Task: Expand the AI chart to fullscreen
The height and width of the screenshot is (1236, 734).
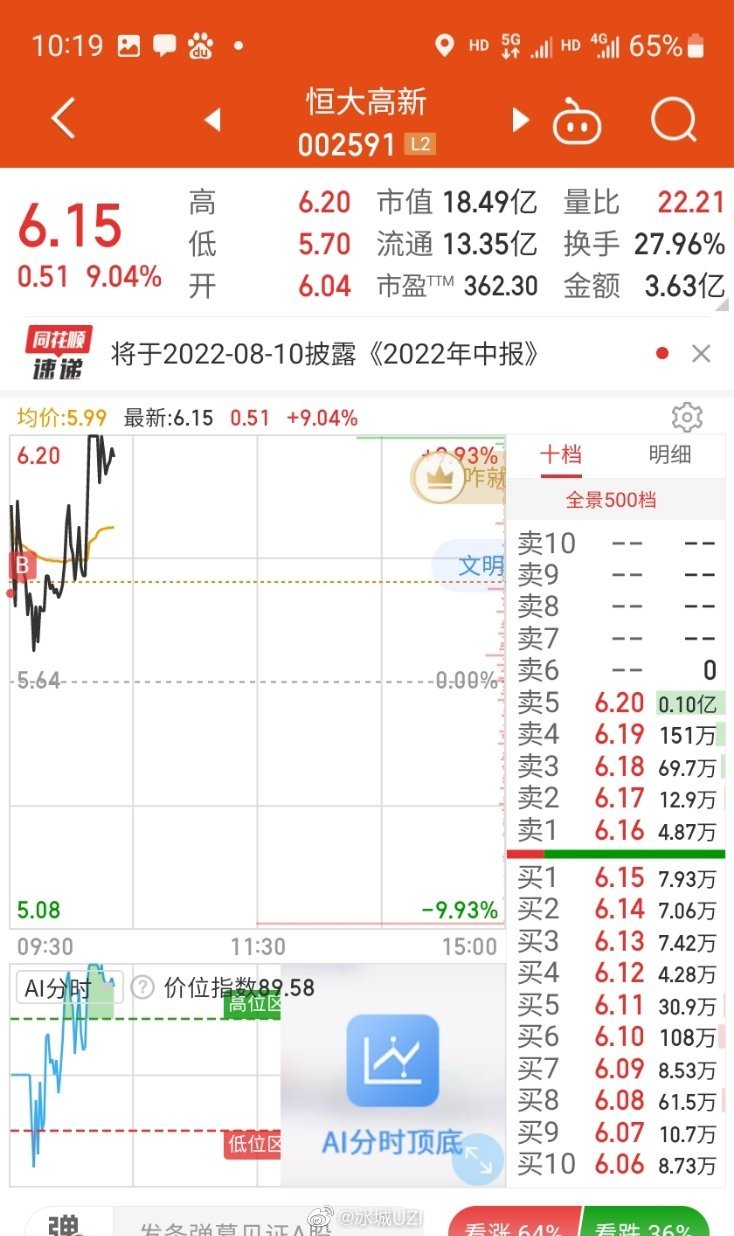Action: pos(478,1161)
